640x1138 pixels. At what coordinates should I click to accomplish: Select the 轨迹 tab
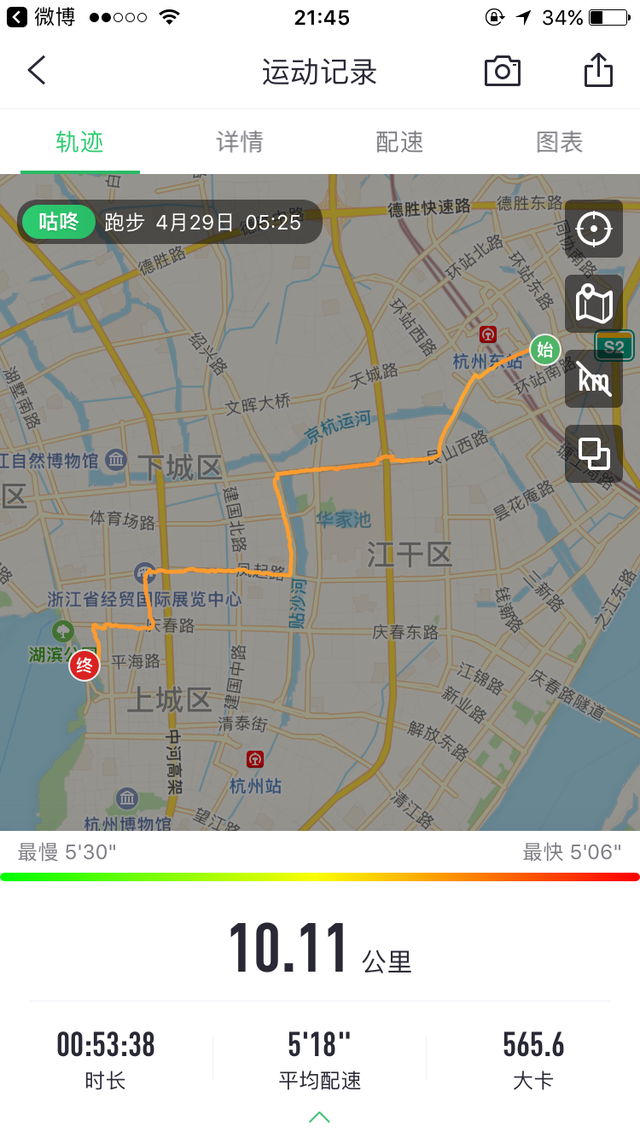[80, 142]
